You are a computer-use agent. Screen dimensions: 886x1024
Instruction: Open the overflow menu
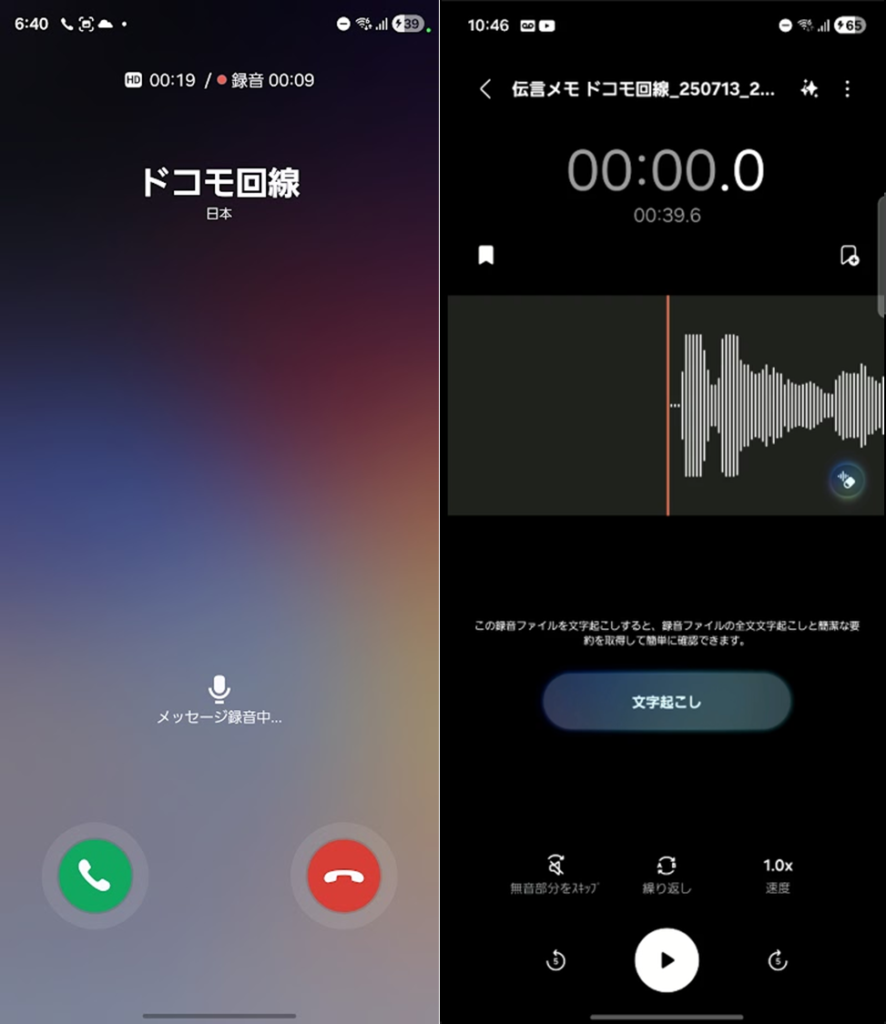click(x=847, y=89)
